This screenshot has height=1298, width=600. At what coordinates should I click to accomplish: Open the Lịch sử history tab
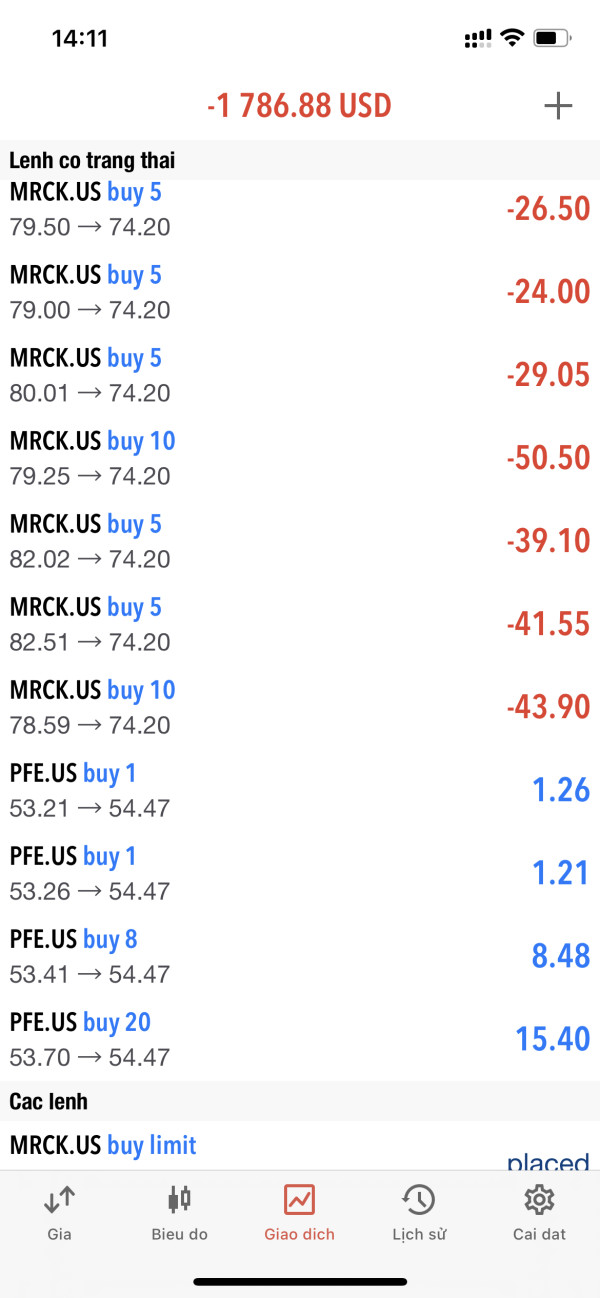tap(419, 1212)
